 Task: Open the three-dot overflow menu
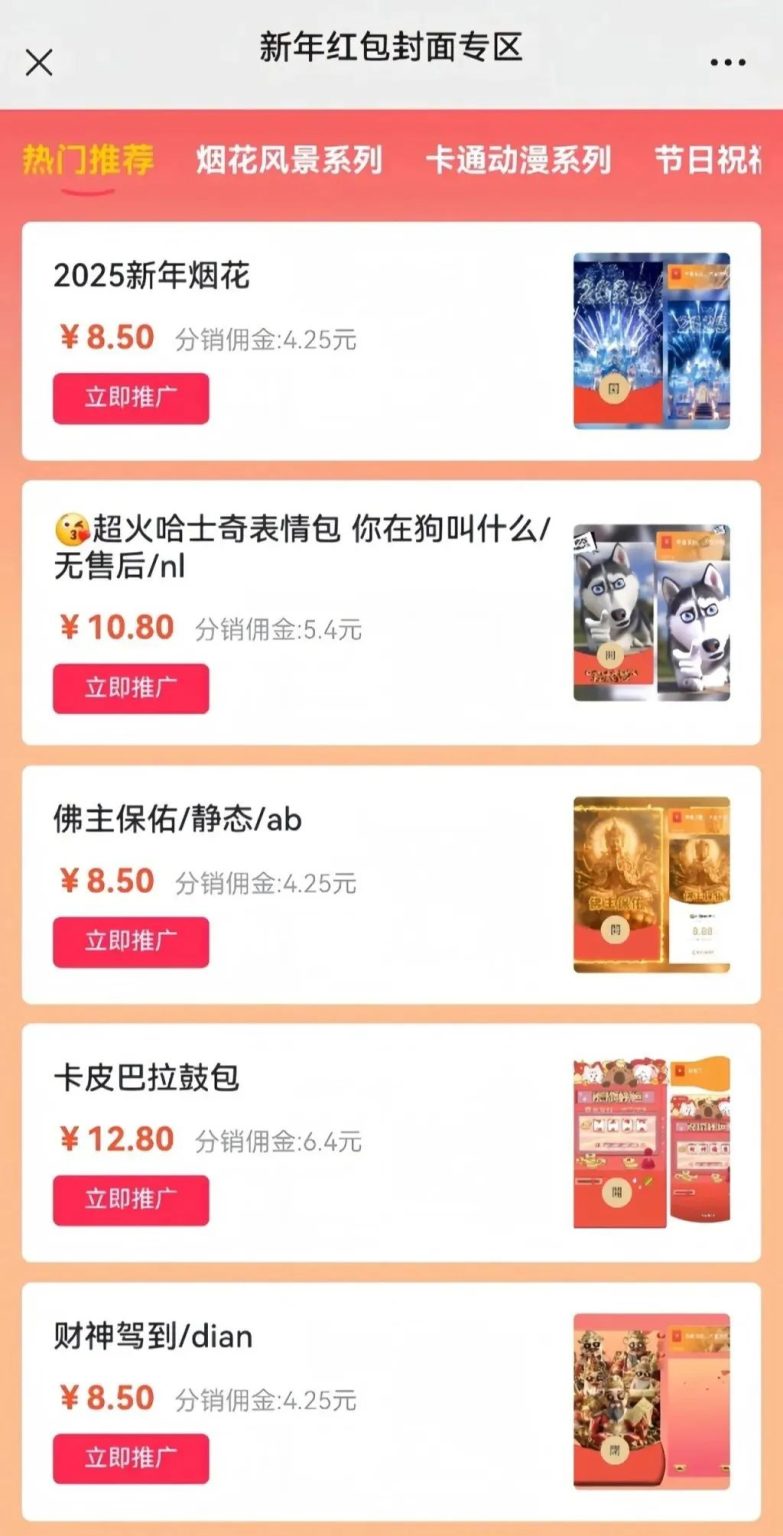727,63
